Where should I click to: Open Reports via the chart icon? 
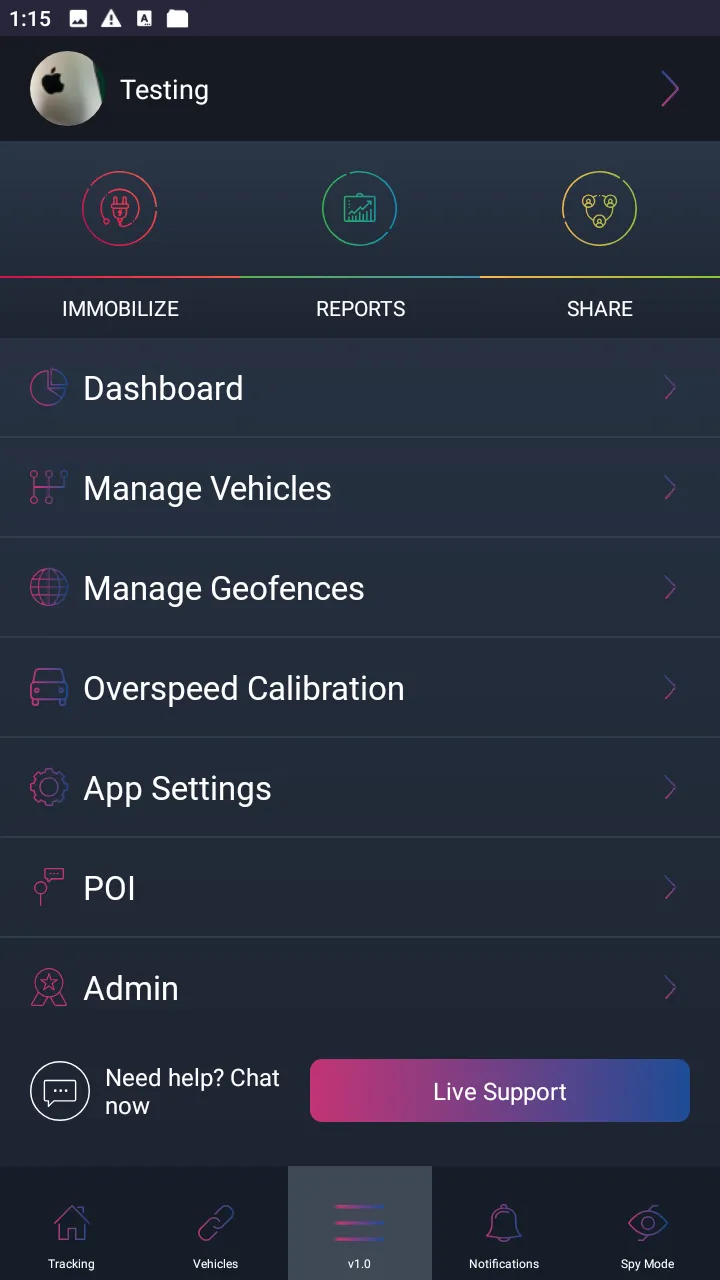click(x=360, y=208)
